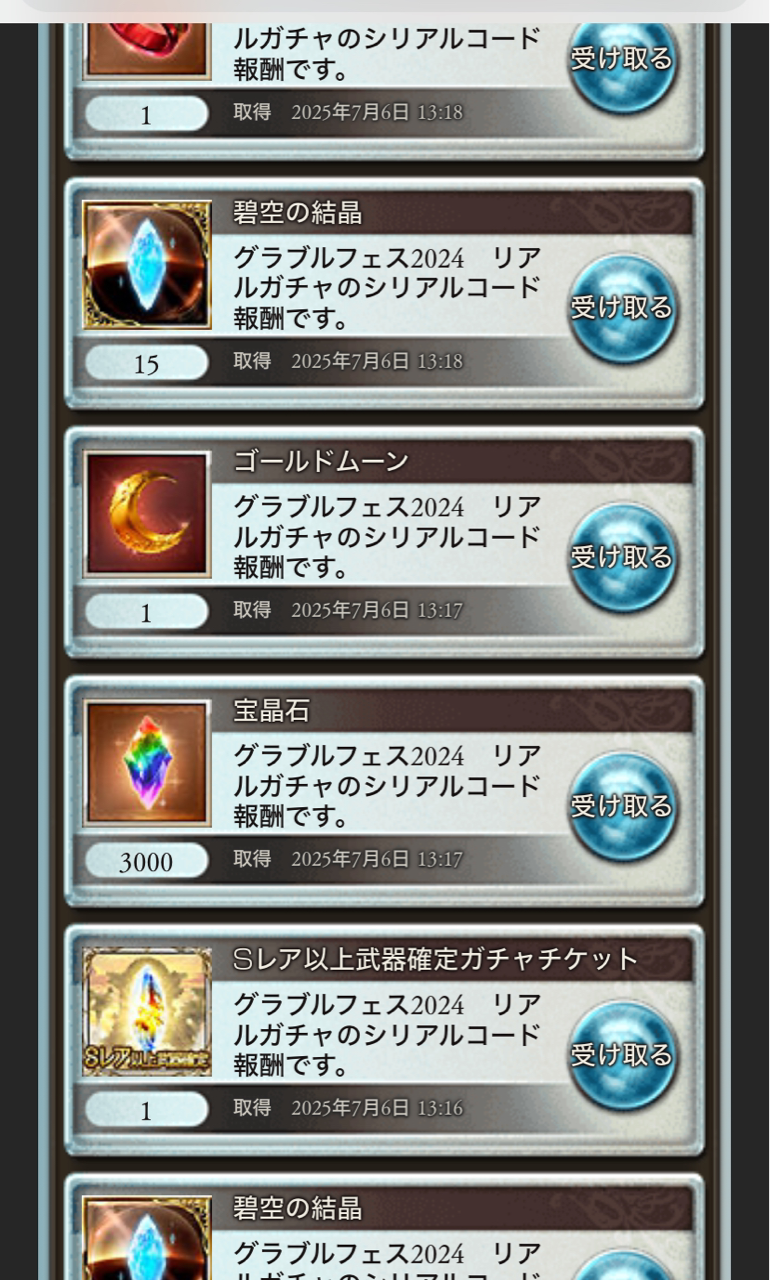Receive the red item obtained at 13:18
The height and width of the screenshot is (1280, 770).
coord(622,60)
